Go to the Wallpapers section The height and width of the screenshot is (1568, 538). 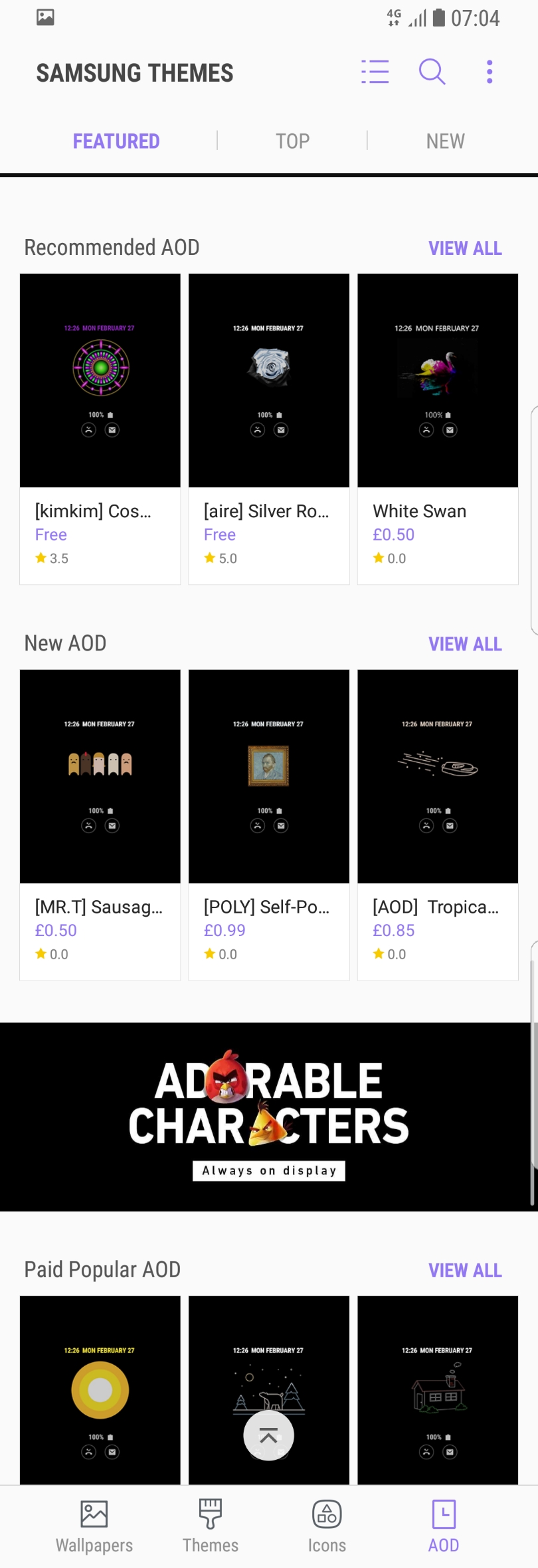pyautogui.click(x=94, y=1527)
